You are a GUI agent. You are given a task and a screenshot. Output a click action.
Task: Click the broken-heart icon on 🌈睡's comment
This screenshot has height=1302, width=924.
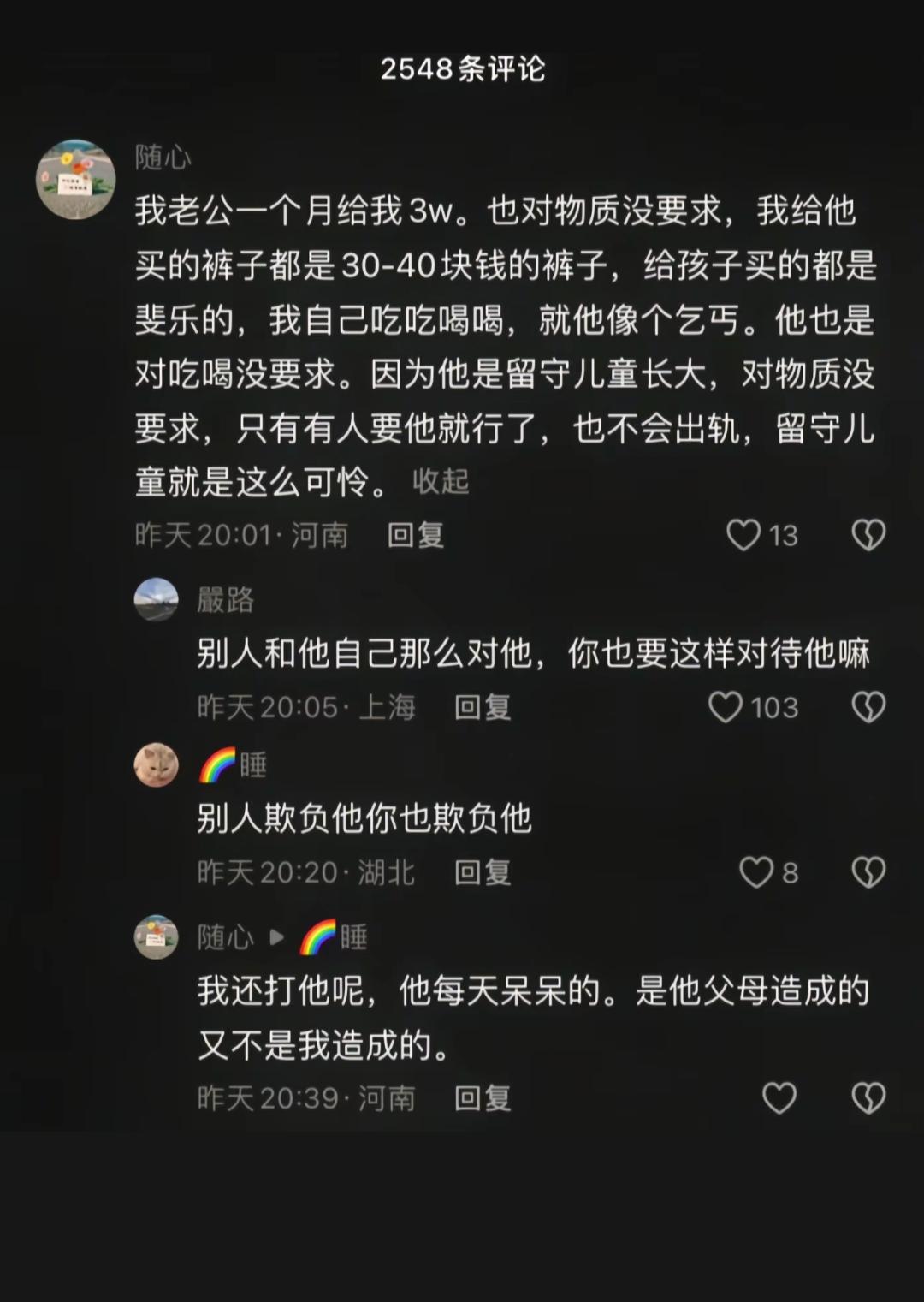tap(869, 872)
